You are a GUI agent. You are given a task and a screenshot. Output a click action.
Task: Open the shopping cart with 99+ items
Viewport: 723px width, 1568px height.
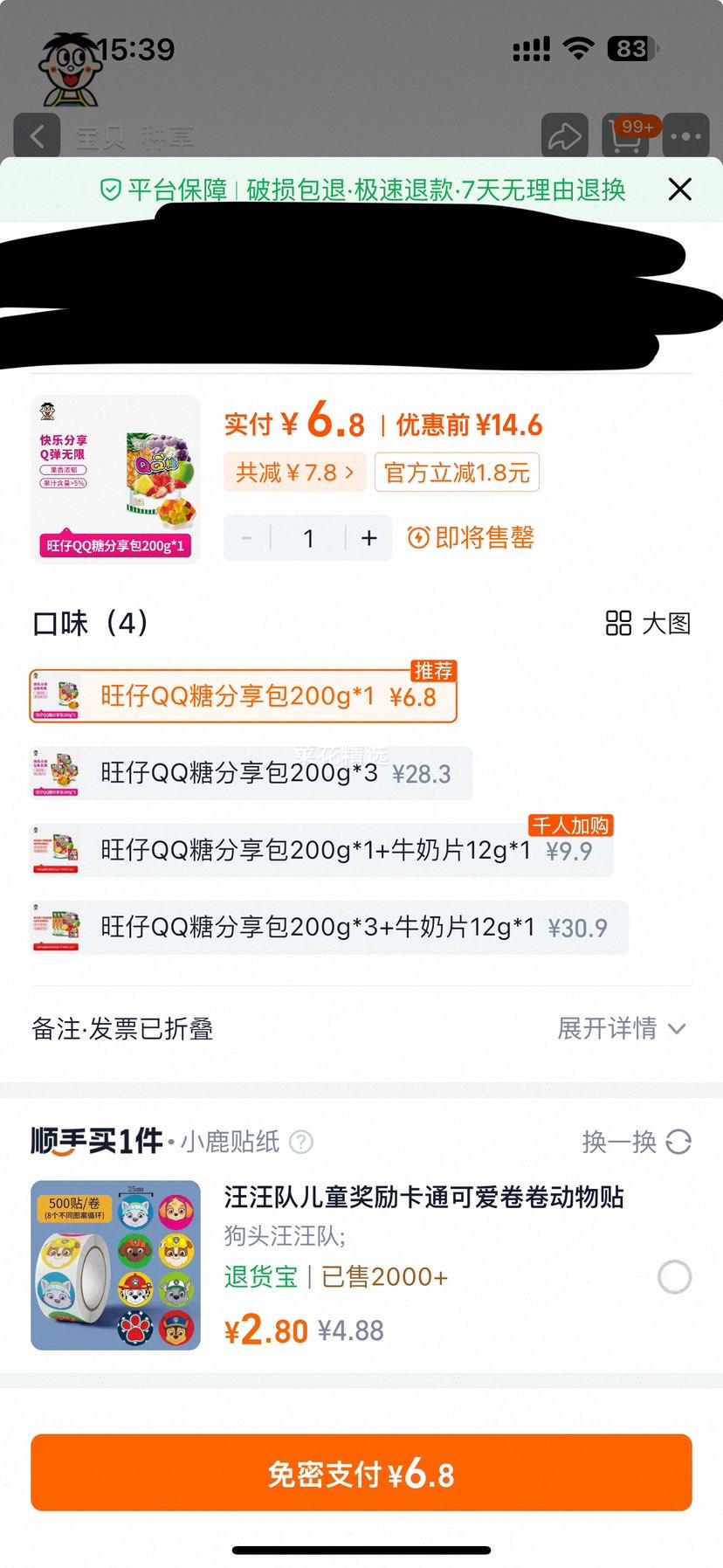(x=623, y=137)
